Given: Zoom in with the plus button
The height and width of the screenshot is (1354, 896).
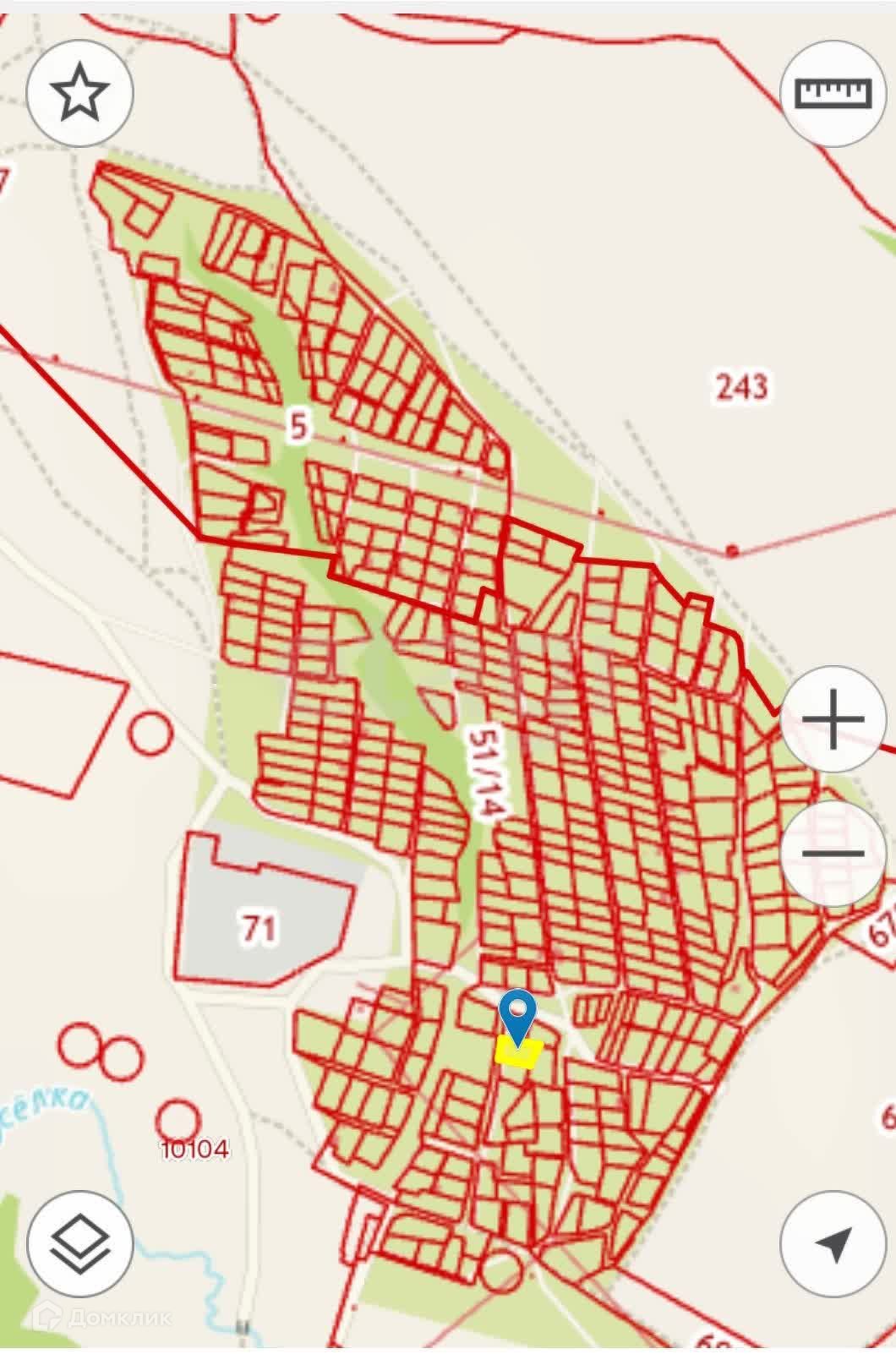Looking at the screenshot, I should pyautogui.click(x=833, y=720).
